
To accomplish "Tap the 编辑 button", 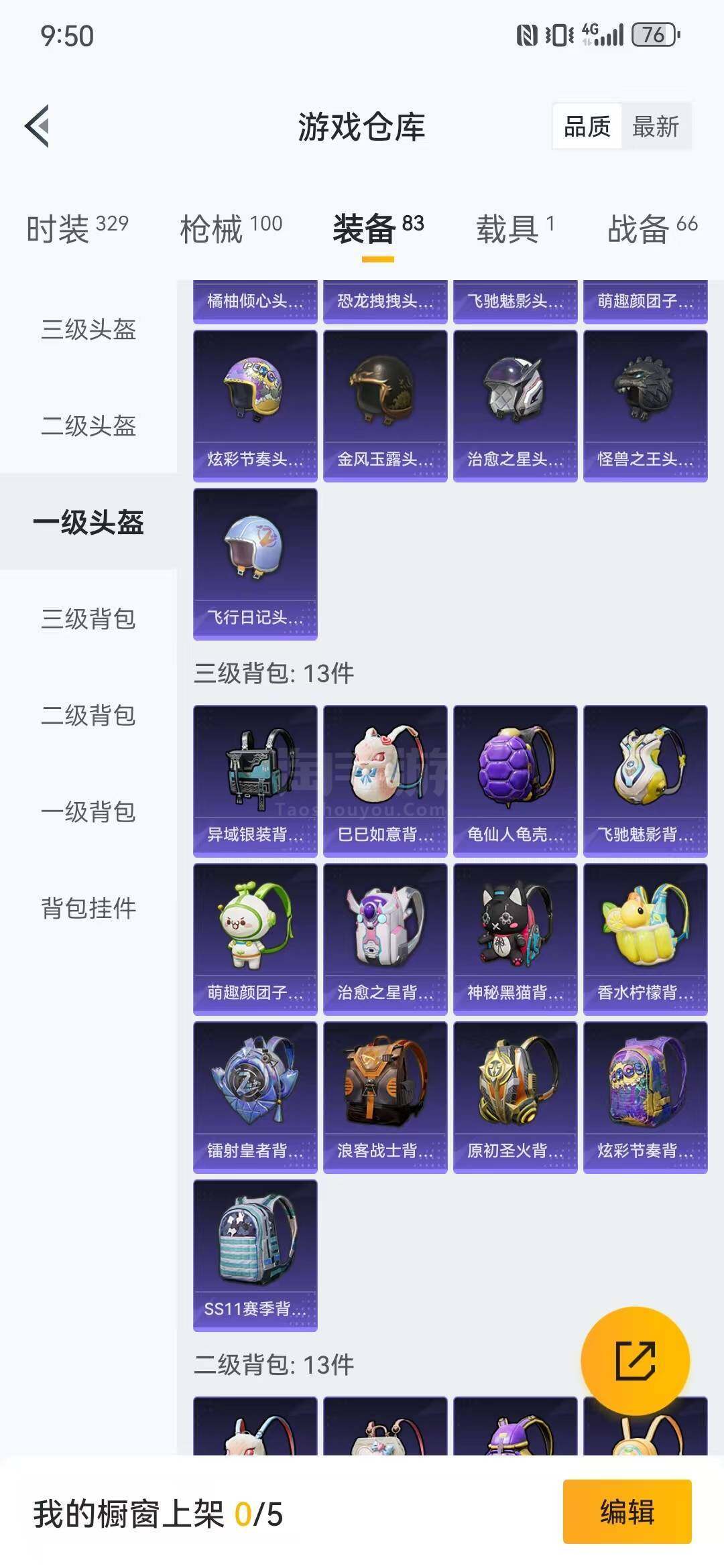I will (x=627, y=1512).
